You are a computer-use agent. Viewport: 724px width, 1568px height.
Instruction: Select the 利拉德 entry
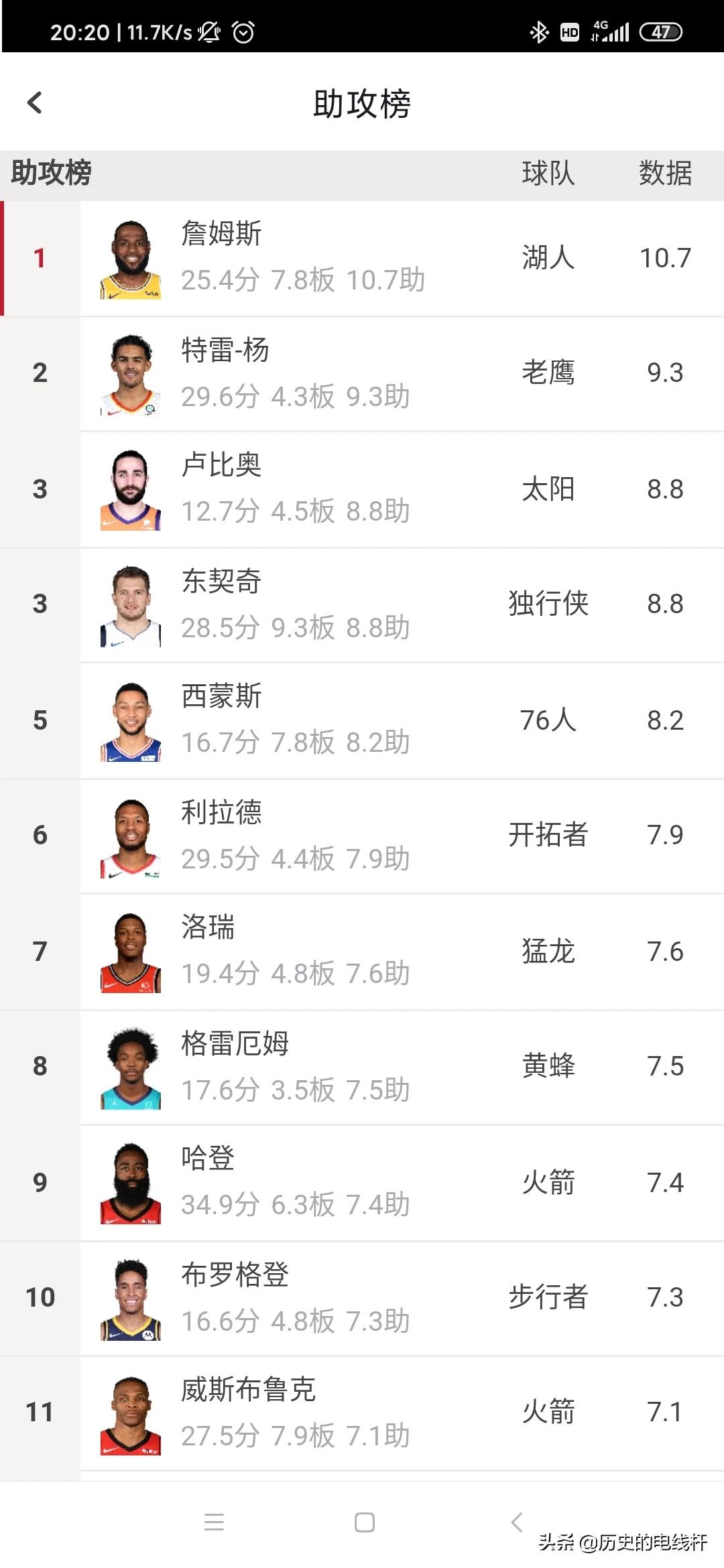point(362,836)
